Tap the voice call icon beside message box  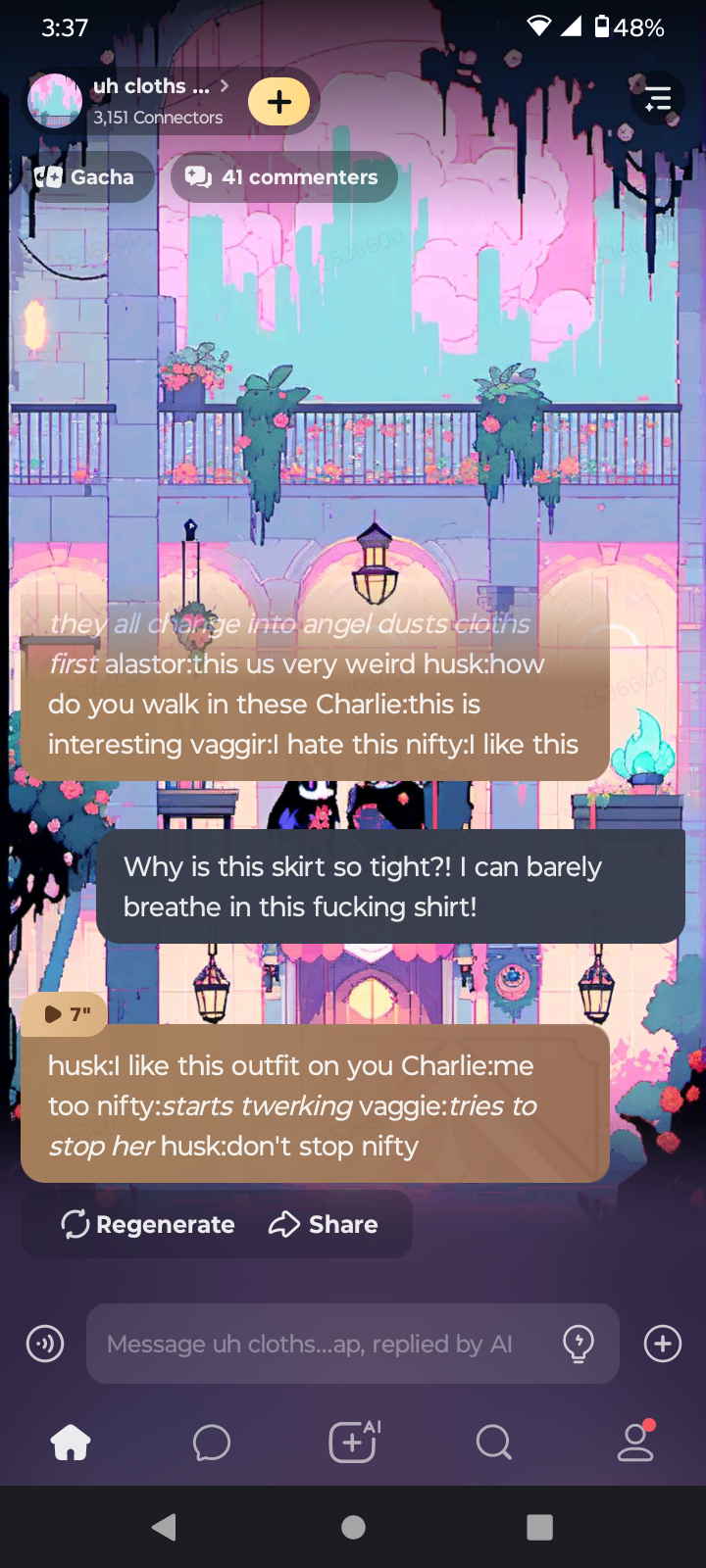[x=45, y=1344]
